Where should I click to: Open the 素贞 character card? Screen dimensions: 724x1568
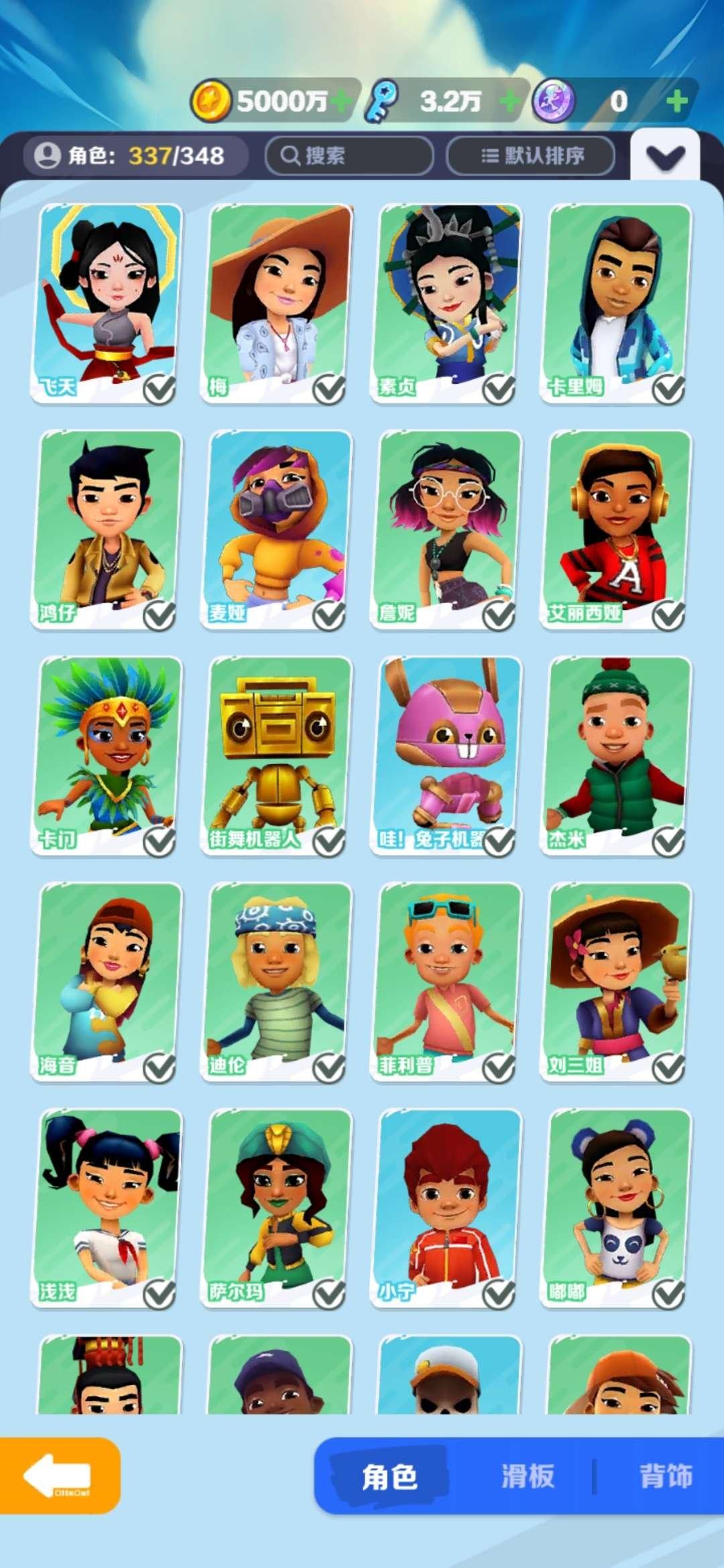(x=446, y=302)
